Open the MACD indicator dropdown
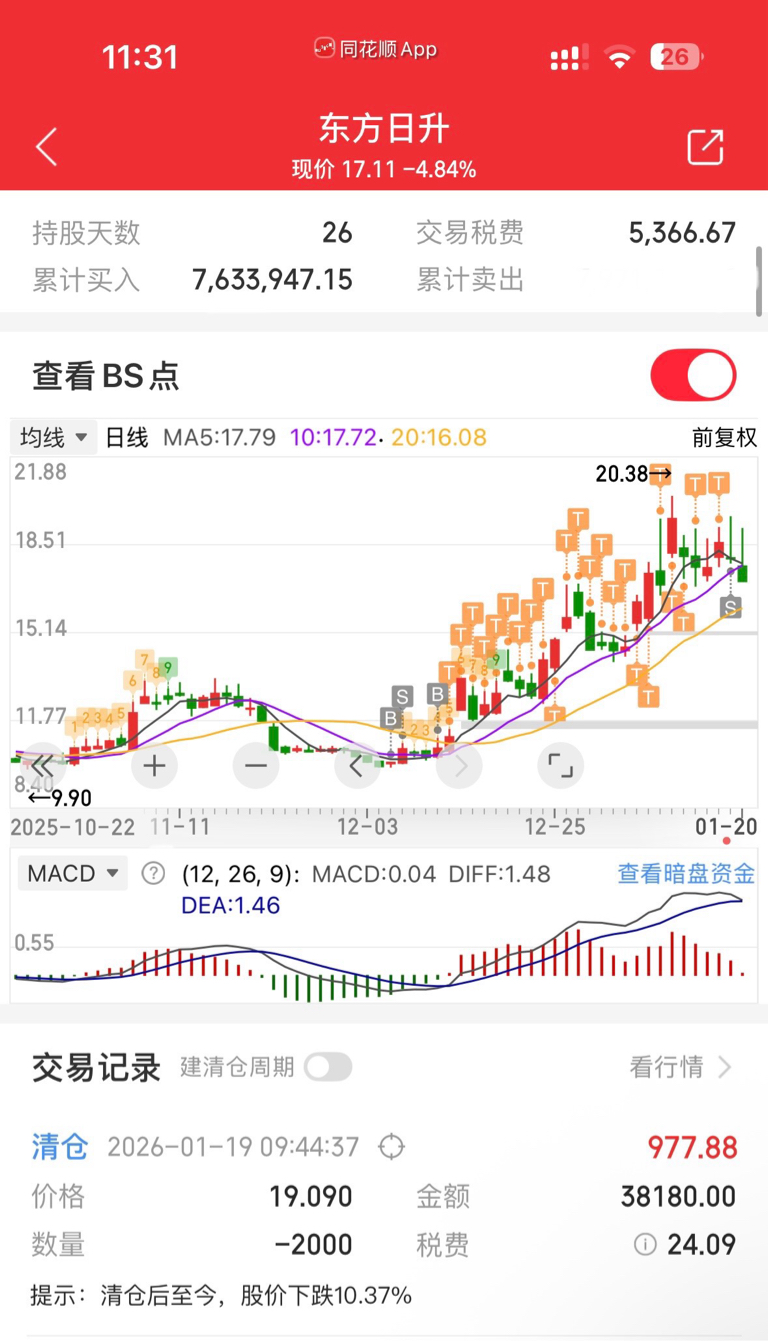The width and height of the screenshot is (769, 1341). tap(73, 874)
